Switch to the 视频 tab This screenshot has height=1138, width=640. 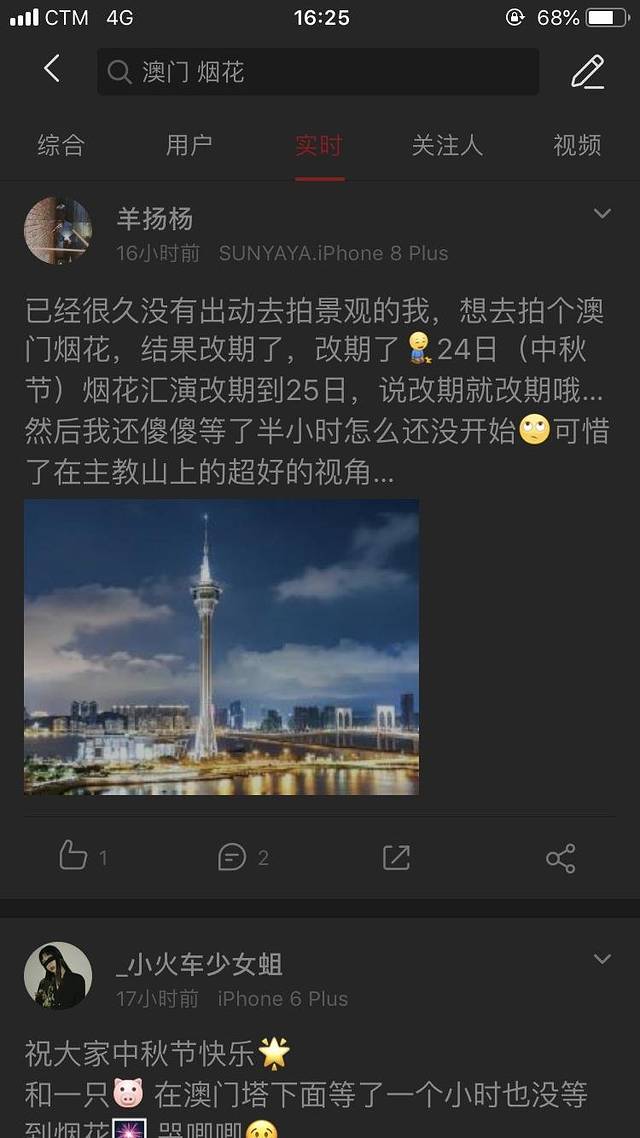pos(577,146)
